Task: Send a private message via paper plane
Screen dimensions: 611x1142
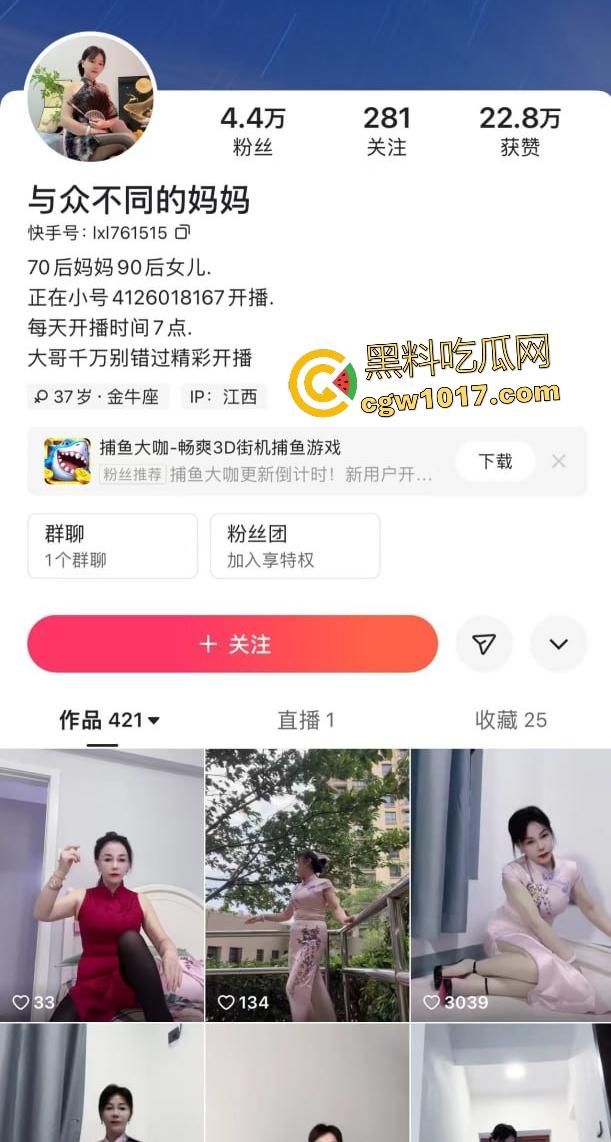Action: click(x=484, y=644)
